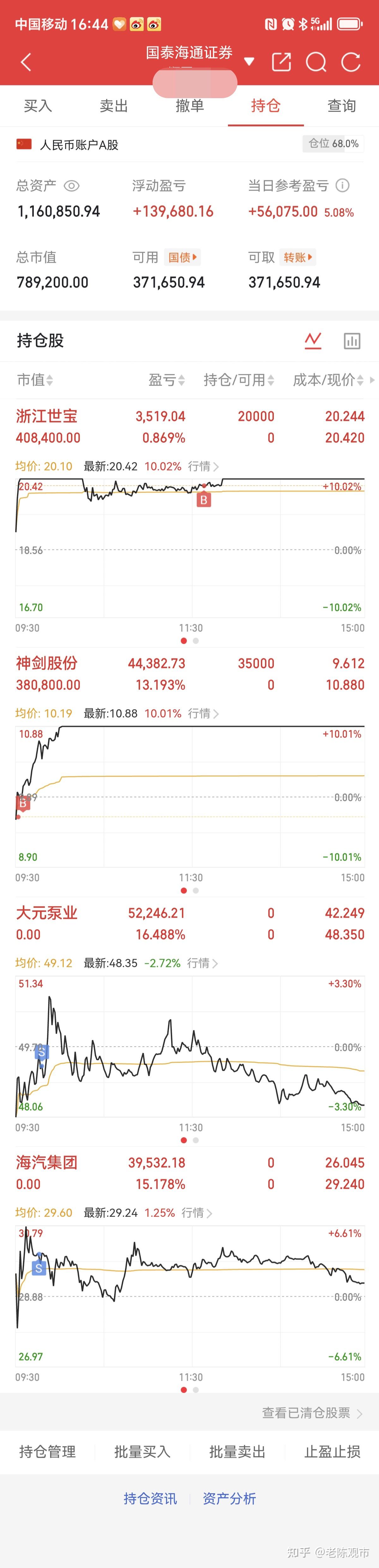Show info for 当日参考盈亏
Image resolution: width=379 pixels, height=1568 pixels.
343,186
